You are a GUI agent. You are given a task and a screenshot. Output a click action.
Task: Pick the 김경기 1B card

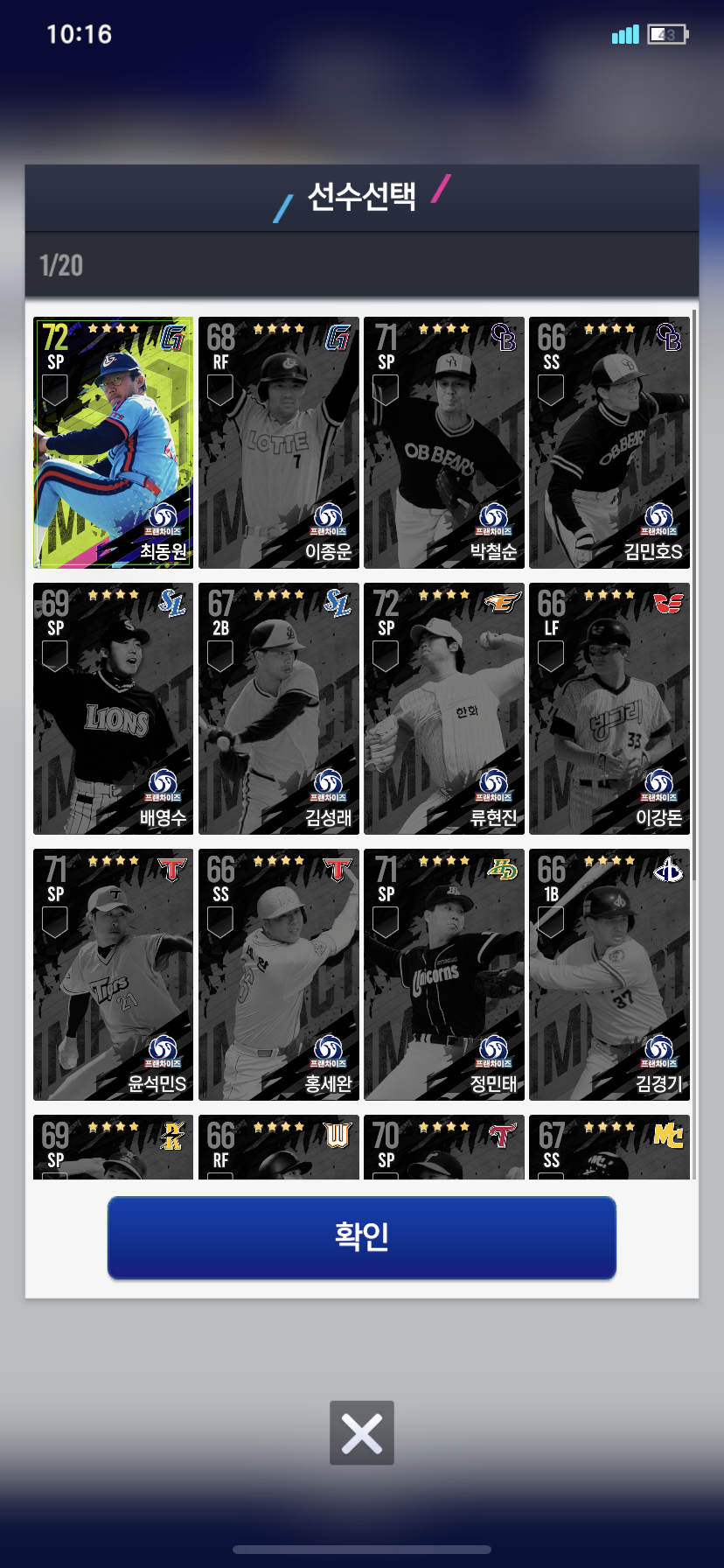(609, 975)
